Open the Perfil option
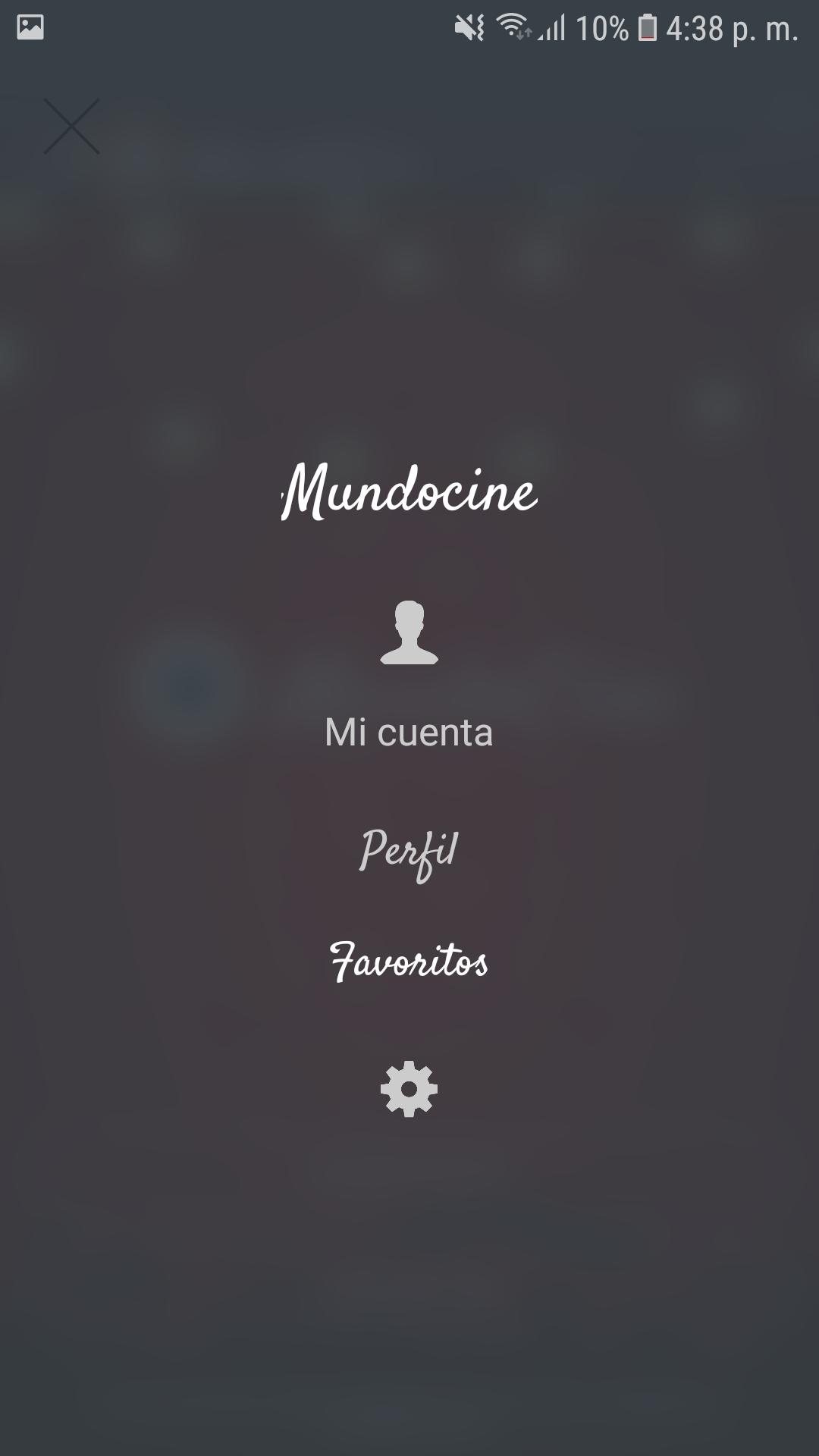Viewport: 819px width, 1456px height. pyautogui.click(x=409, y=854)
